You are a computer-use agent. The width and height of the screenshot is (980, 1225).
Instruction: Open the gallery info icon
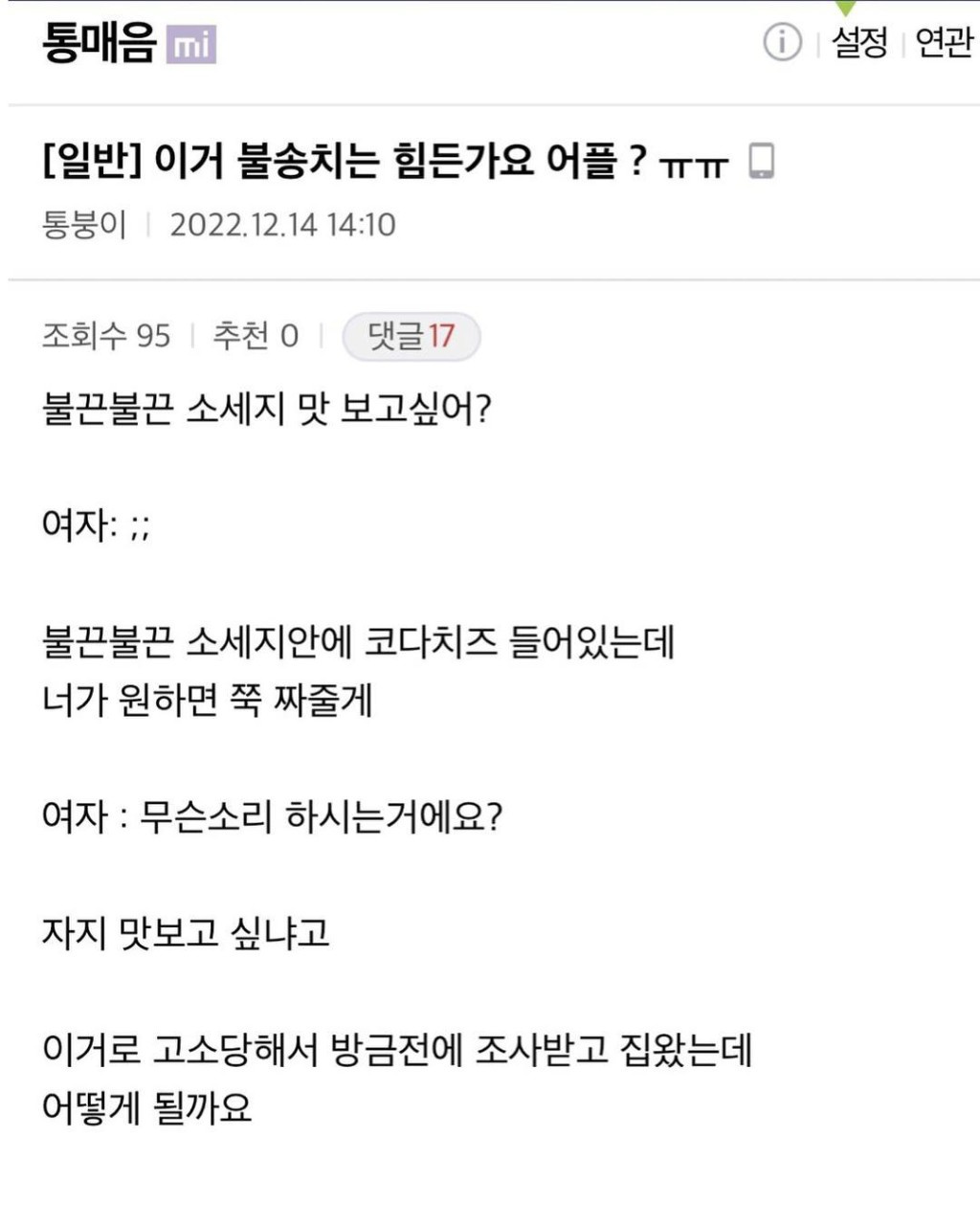[782, 43]
